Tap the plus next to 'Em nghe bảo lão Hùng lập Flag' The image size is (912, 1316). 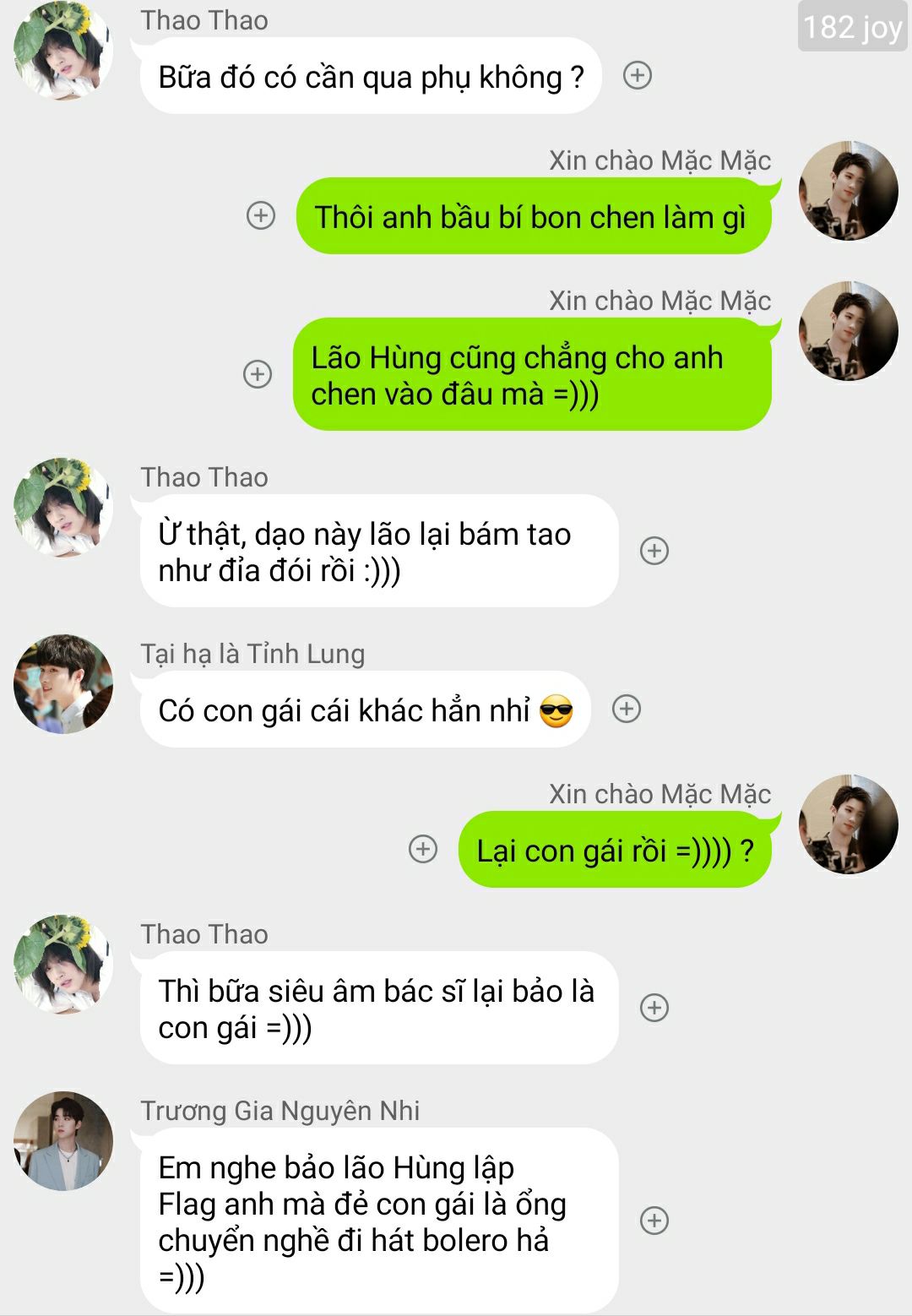click(x=654, y=1220)
